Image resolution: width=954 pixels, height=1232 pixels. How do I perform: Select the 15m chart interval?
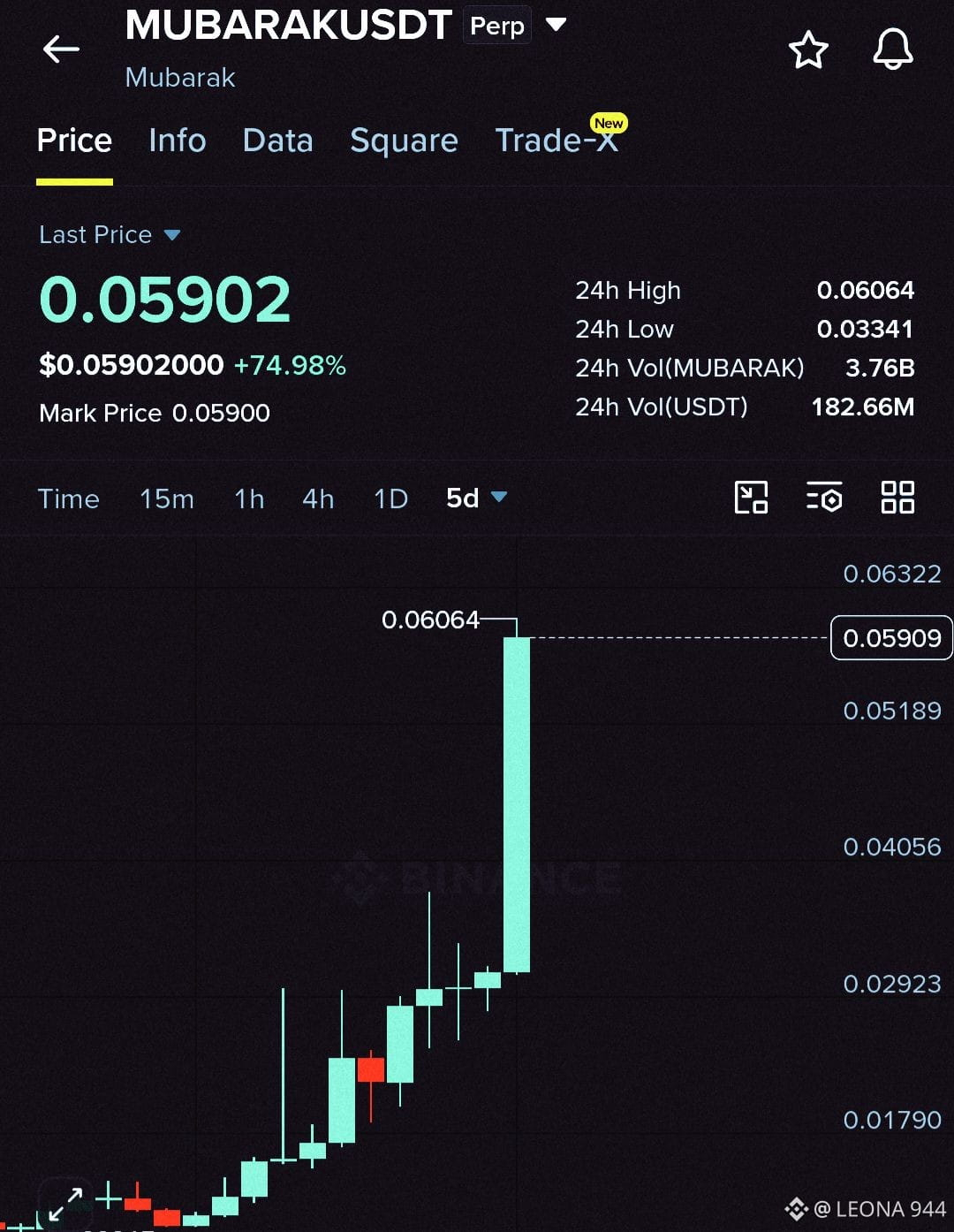167,498
